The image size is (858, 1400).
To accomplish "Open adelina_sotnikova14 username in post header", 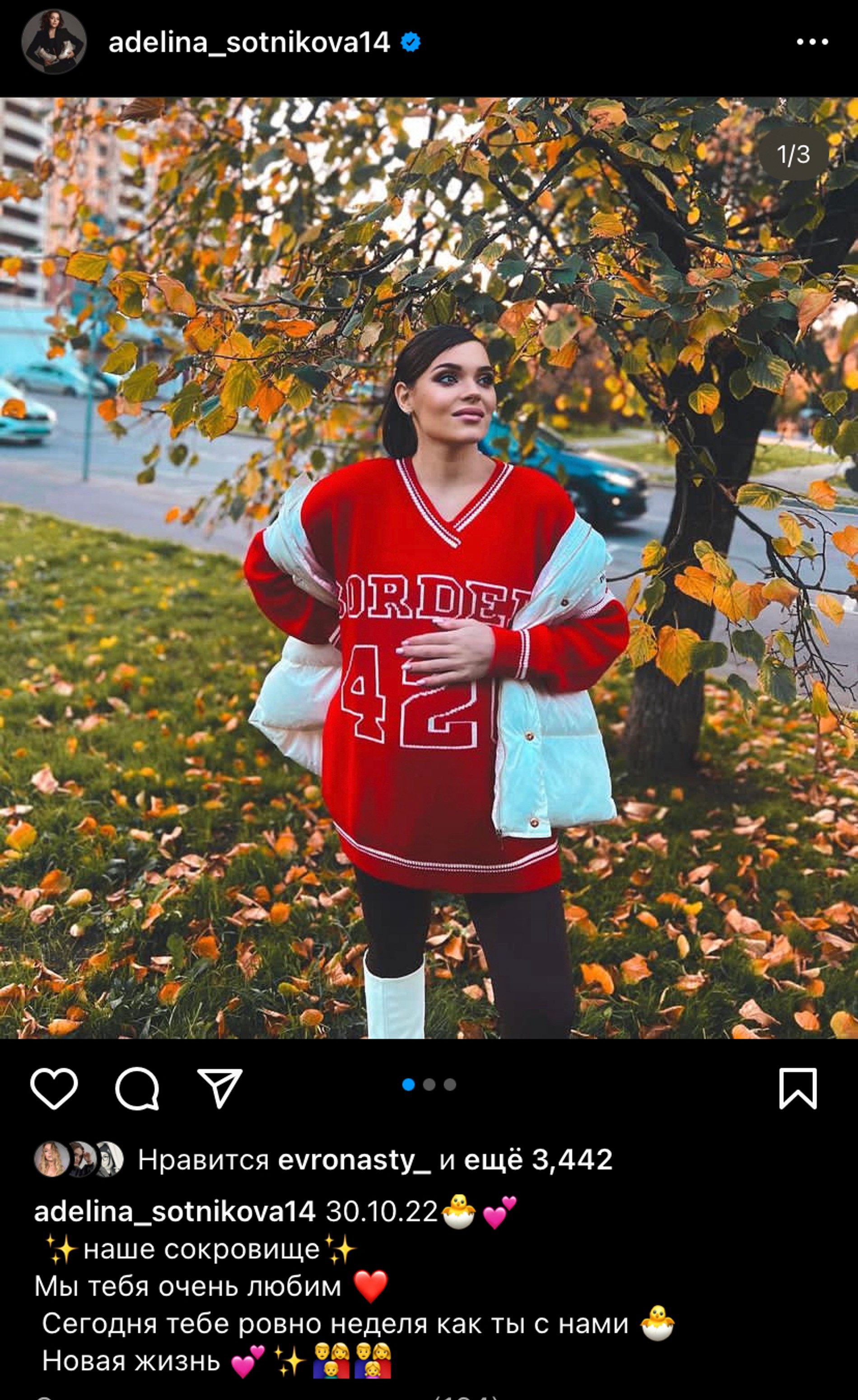I will click(249, 42).
